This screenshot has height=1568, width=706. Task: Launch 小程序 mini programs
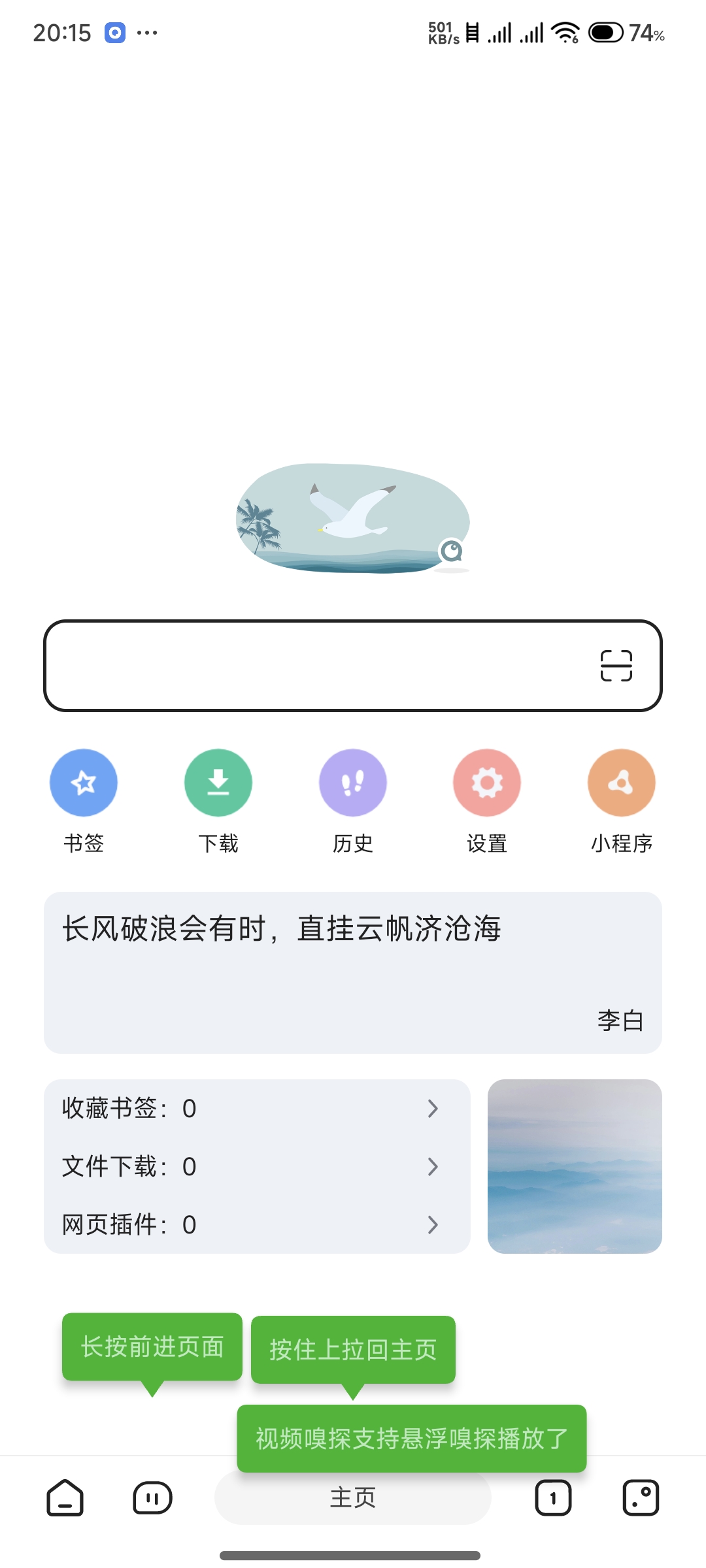click(622, 783)
